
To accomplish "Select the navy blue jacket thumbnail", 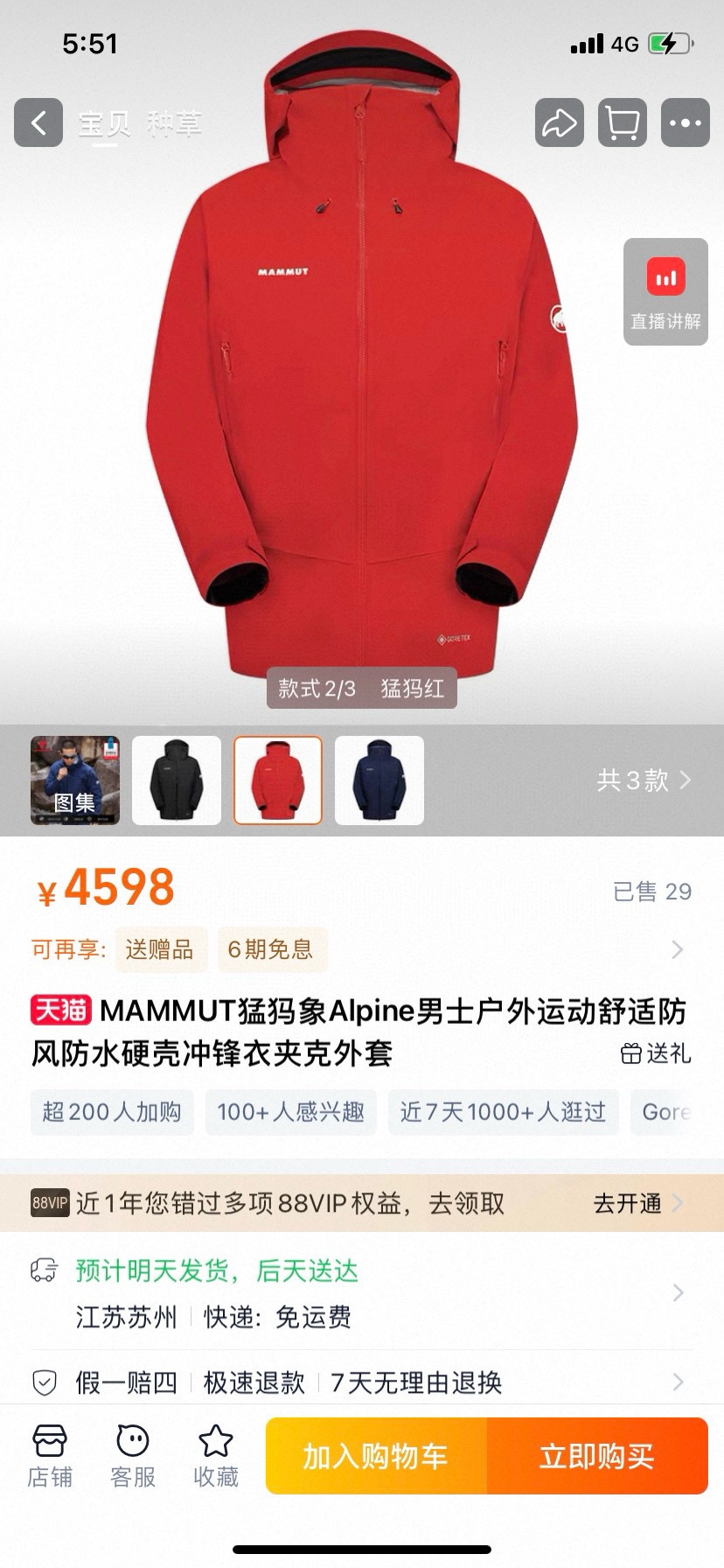I will (x=379, y=780).
